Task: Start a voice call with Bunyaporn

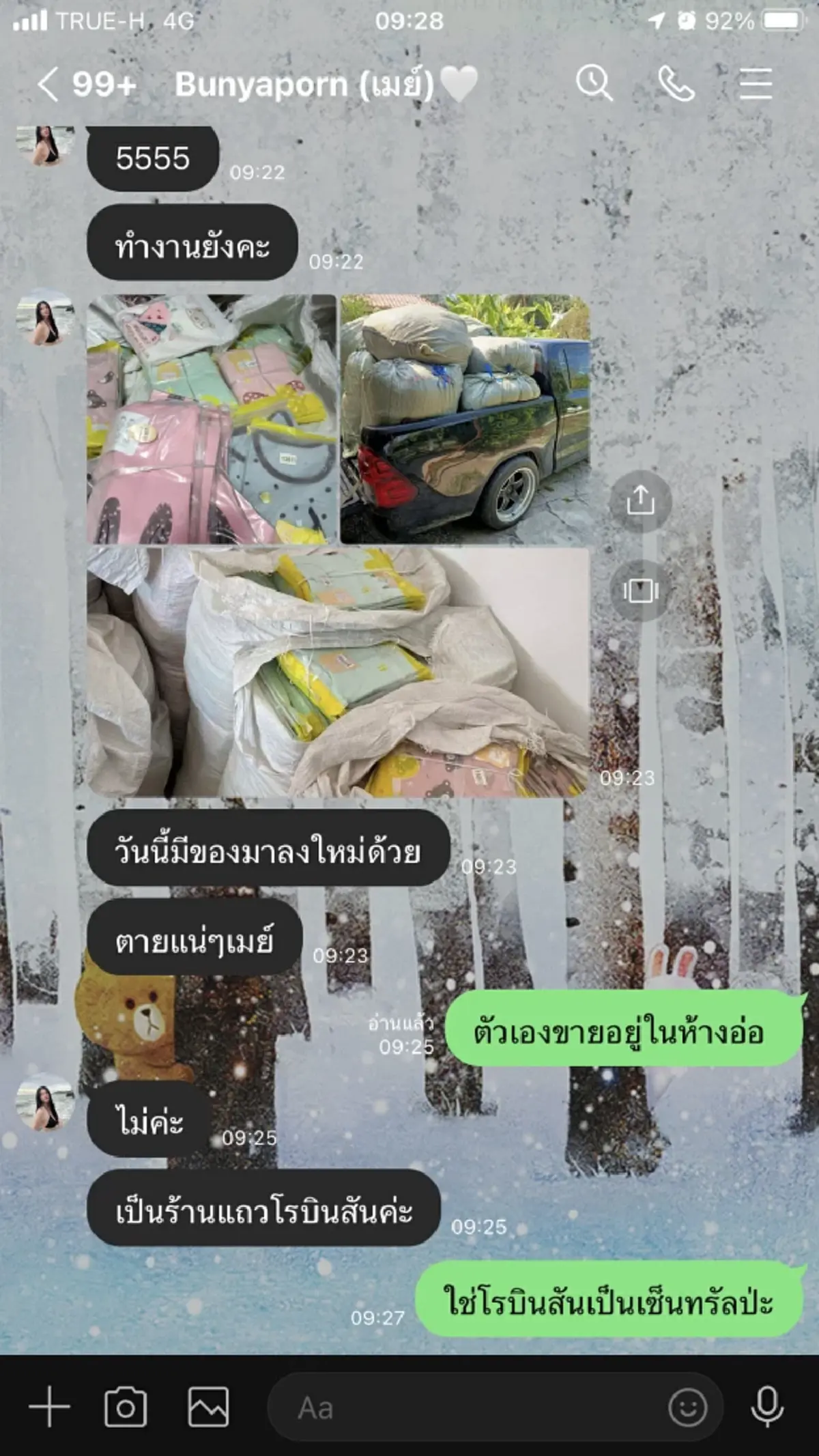Action: click(x=676, y=85)
